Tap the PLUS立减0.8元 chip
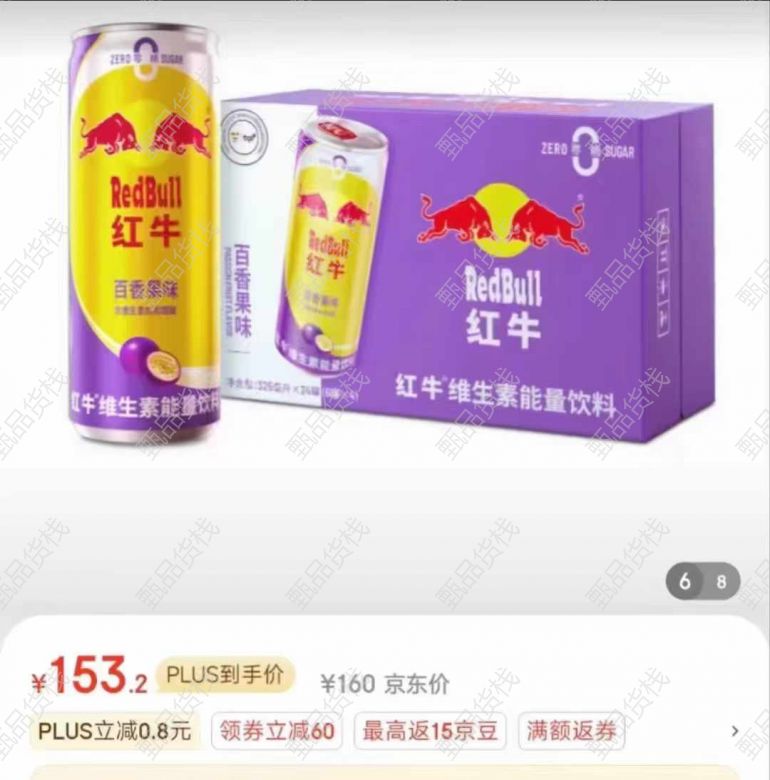 click(114, 731)
